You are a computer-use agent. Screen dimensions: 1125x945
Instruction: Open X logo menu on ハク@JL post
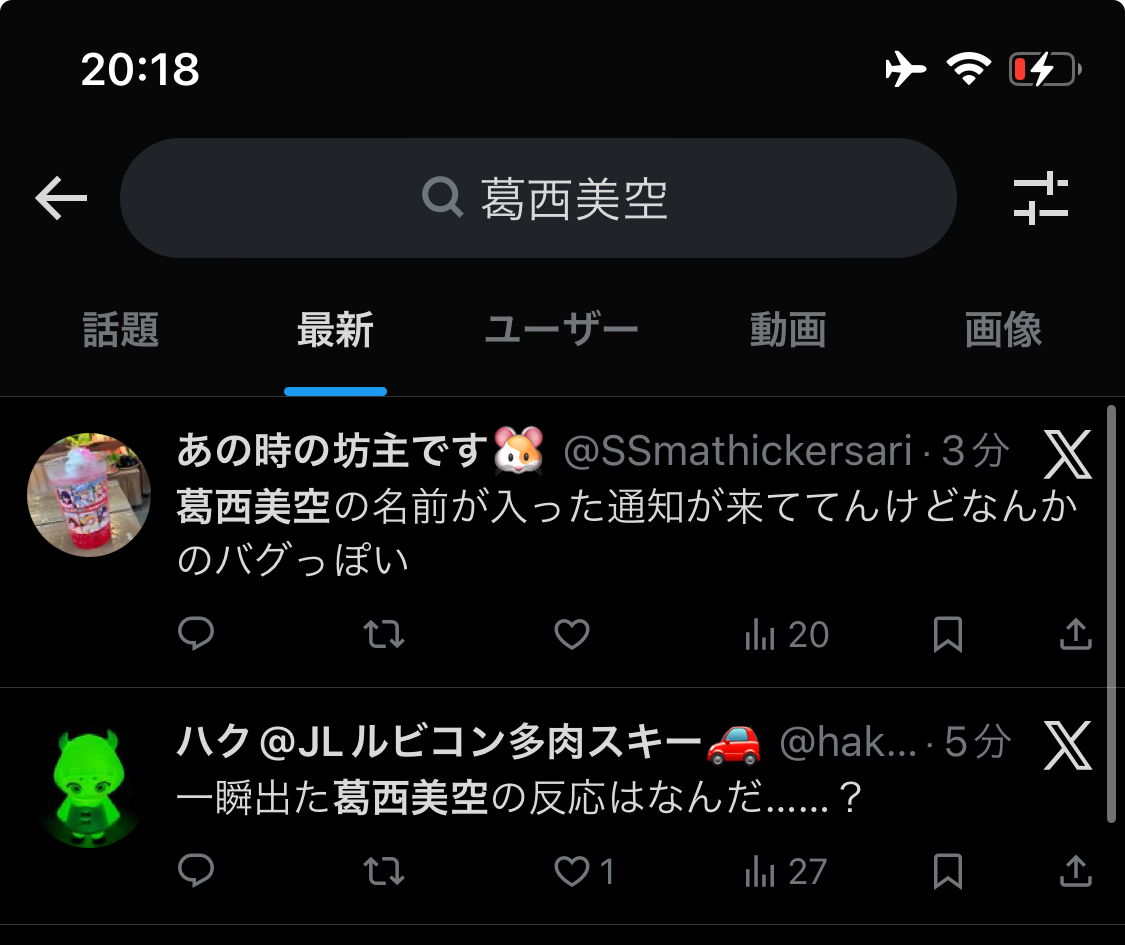pyautogui.click(x=1068, y=745)
